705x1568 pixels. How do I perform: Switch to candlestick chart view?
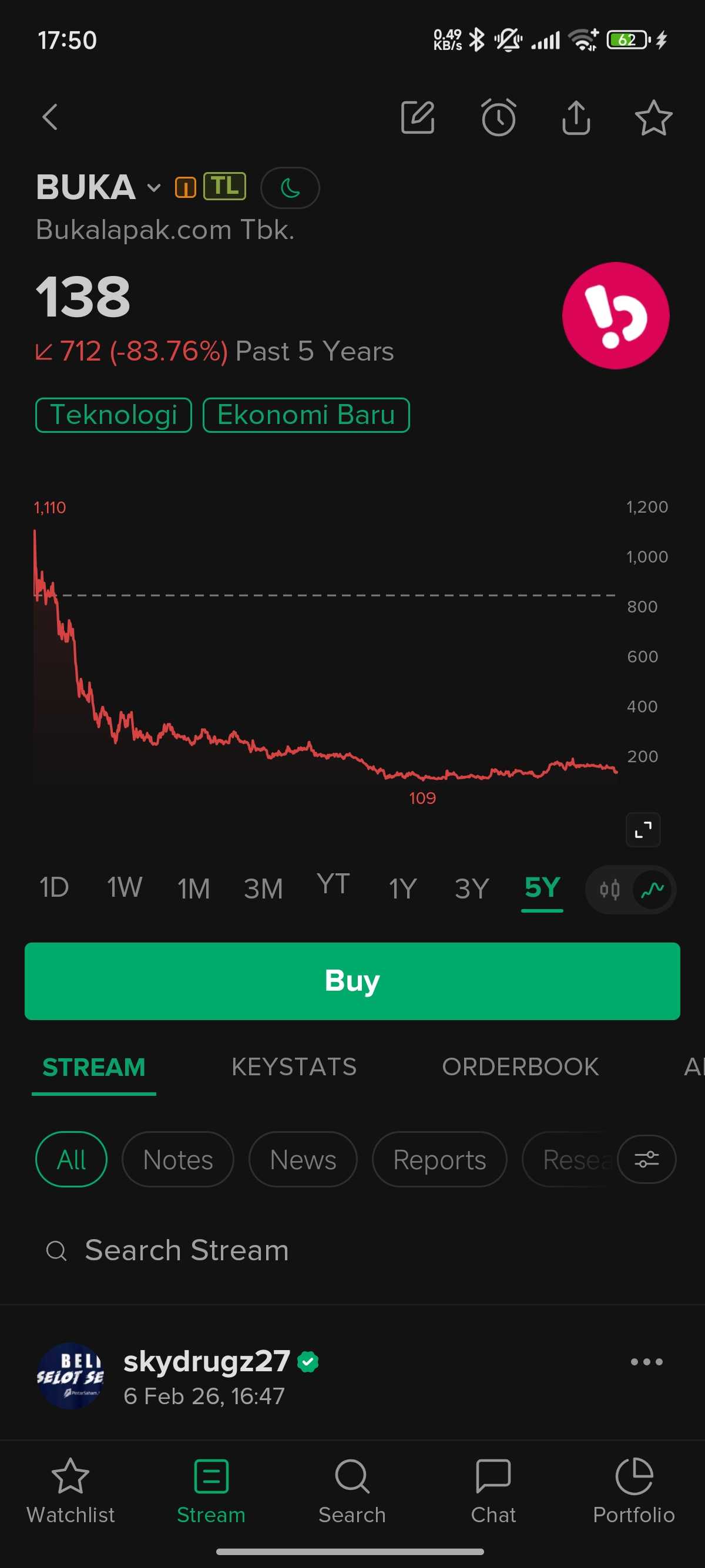click(609, 890)
